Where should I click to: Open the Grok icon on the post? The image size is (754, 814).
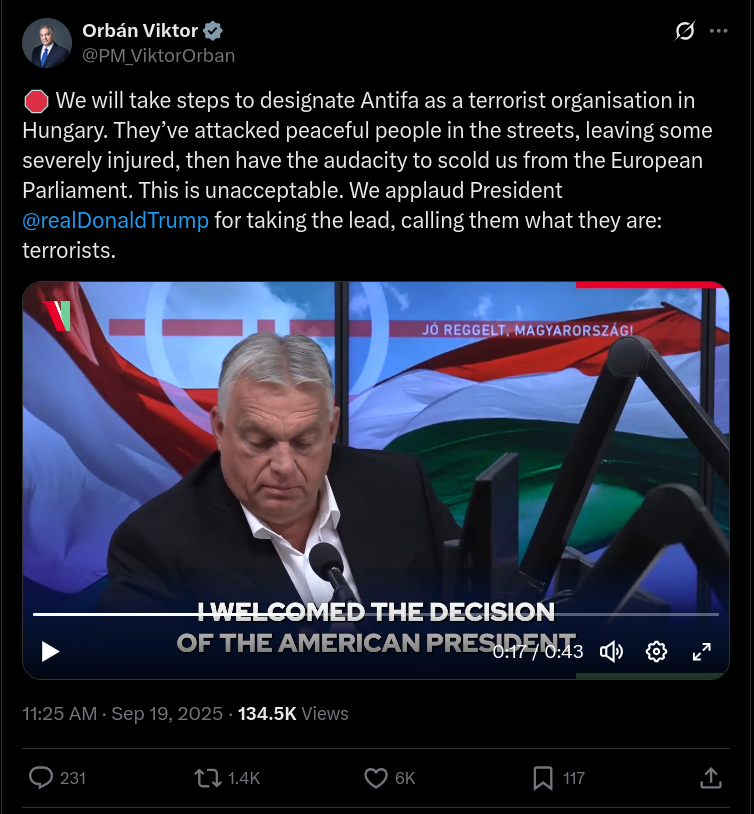click(685, 31)
